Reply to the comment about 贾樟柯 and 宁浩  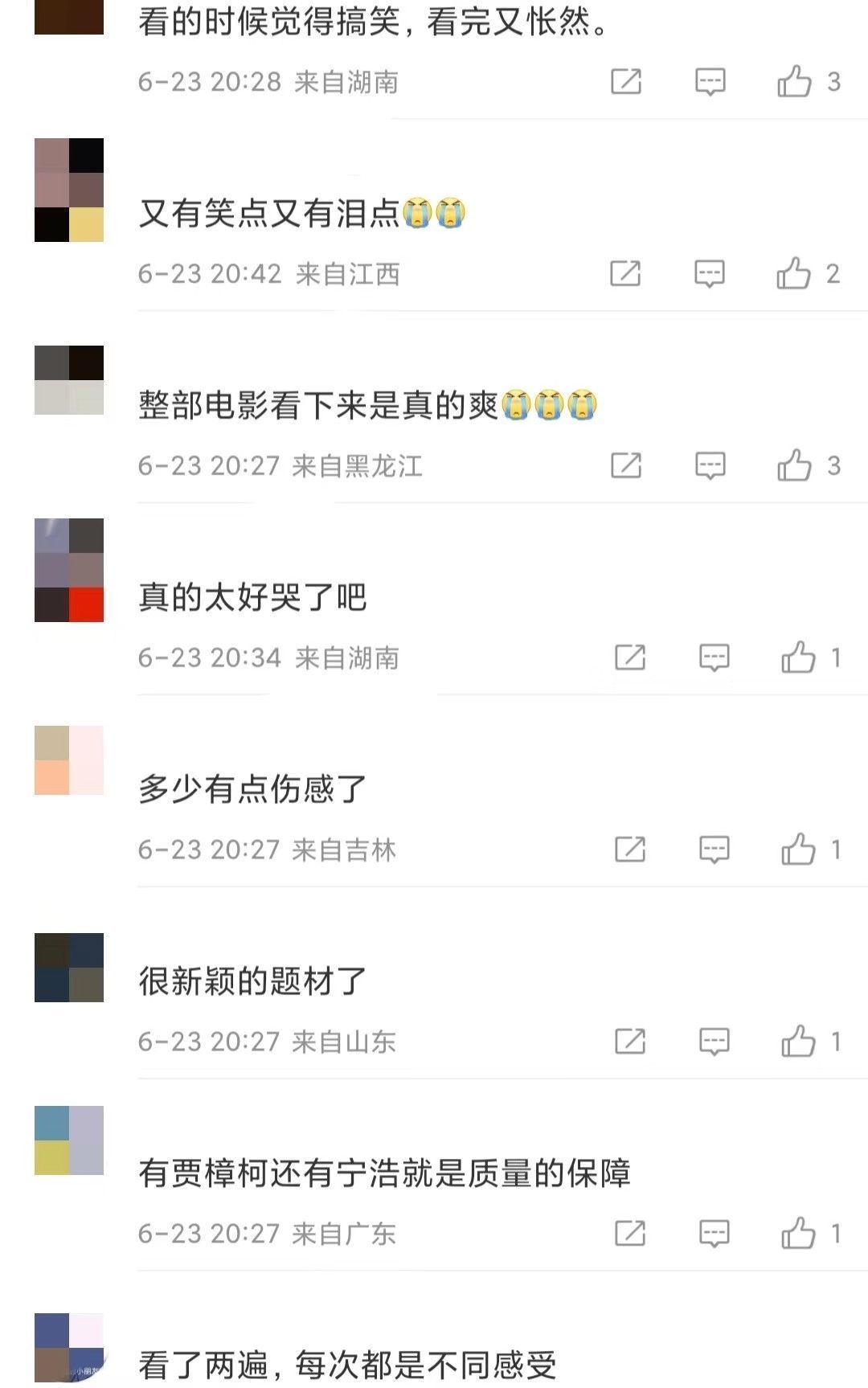(x=714, y=1233)
